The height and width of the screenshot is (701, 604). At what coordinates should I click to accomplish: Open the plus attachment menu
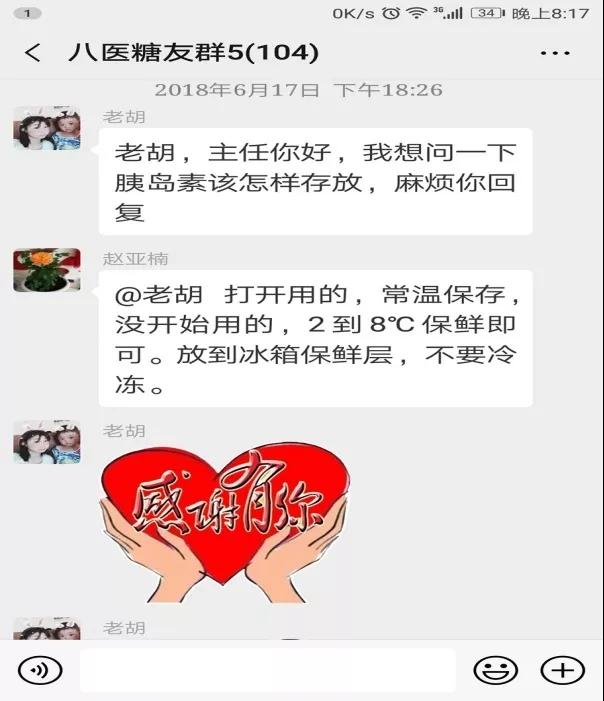(x=562, y=670)
